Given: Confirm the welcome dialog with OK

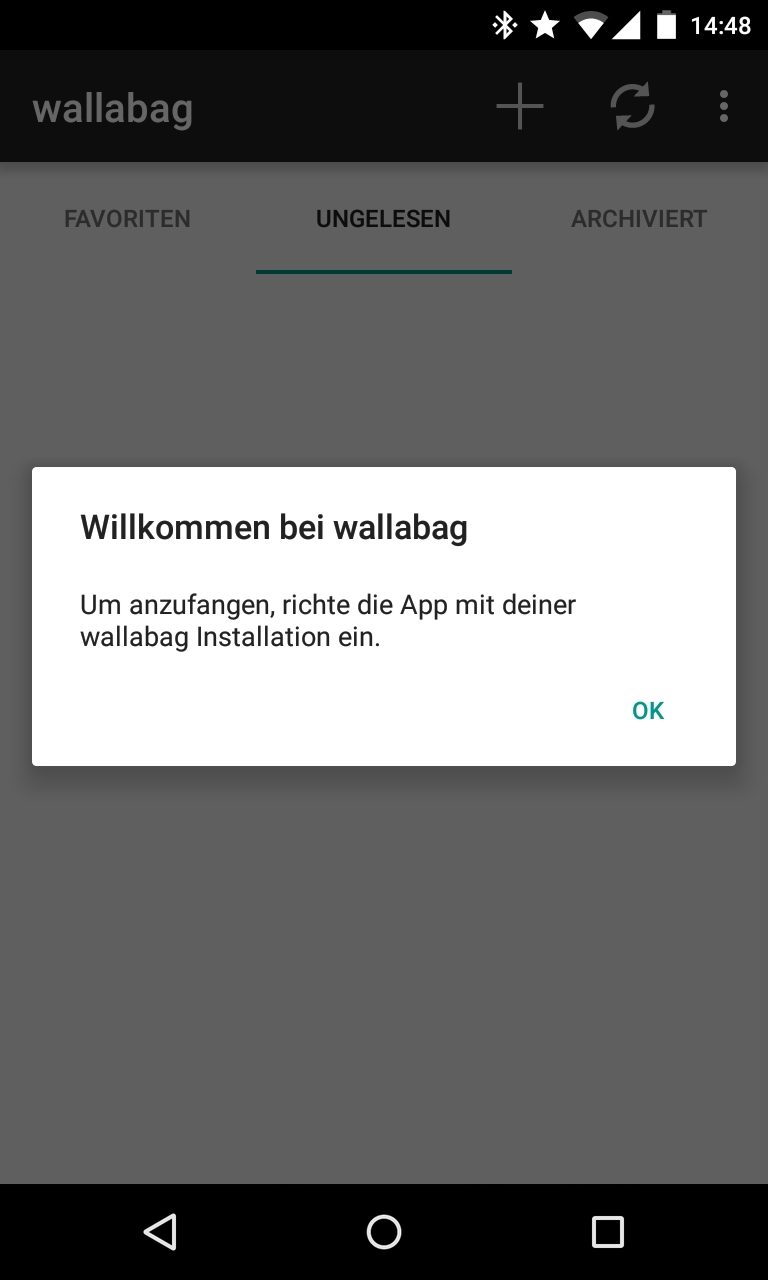Looking at the screenshot, I should tap(648, 711).
